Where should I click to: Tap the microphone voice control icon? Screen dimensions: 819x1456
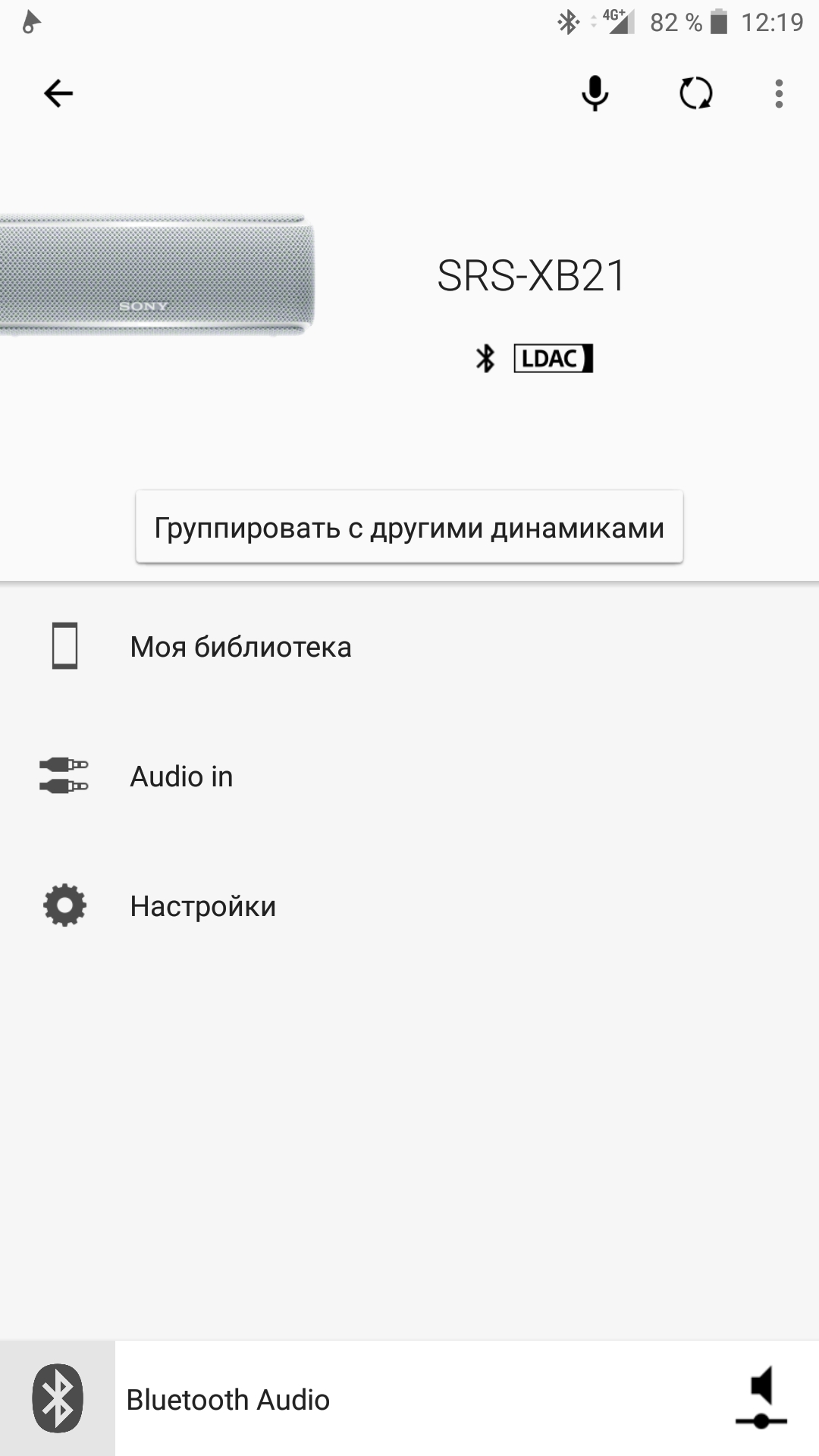[595, 94]
